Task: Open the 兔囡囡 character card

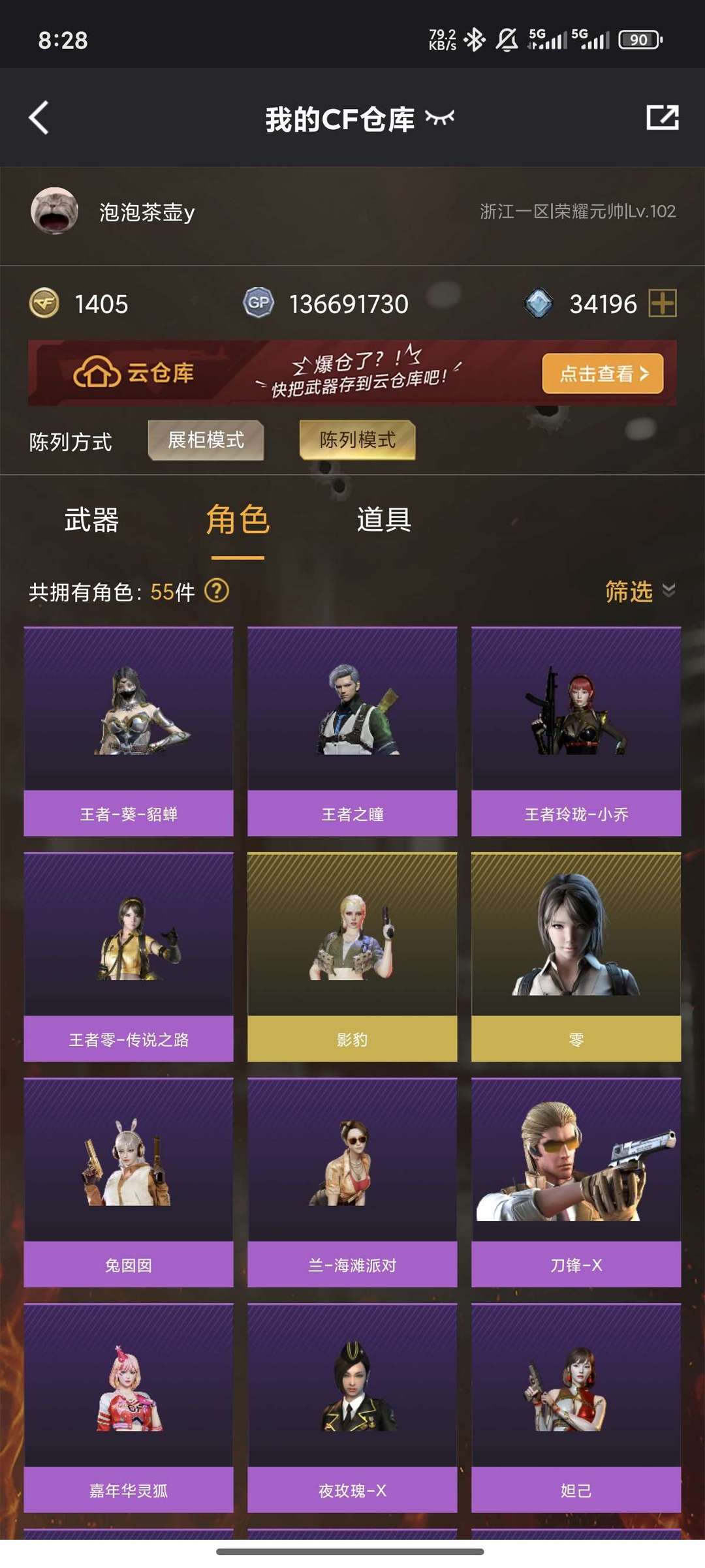Action: pos(129,1182)
